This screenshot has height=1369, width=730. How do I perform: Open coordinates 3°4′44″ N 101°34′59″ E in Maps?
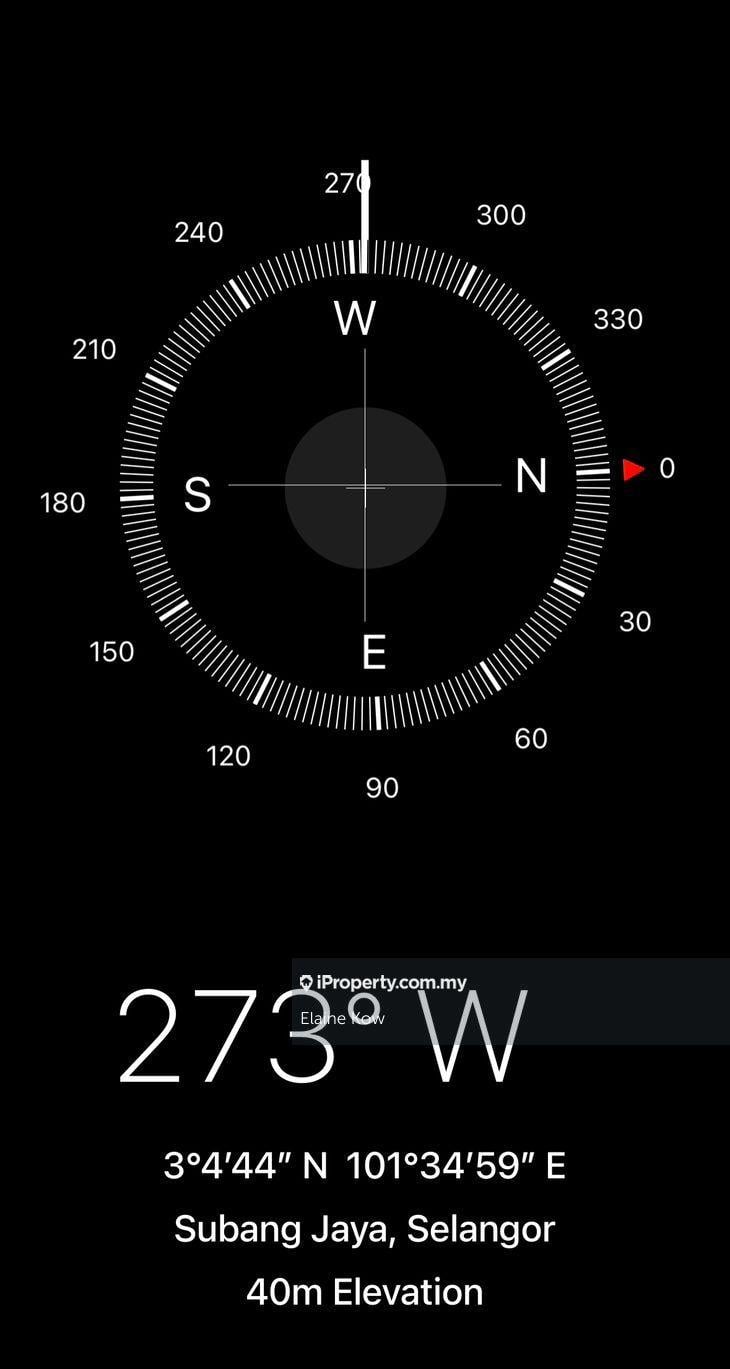point(364,1166)
